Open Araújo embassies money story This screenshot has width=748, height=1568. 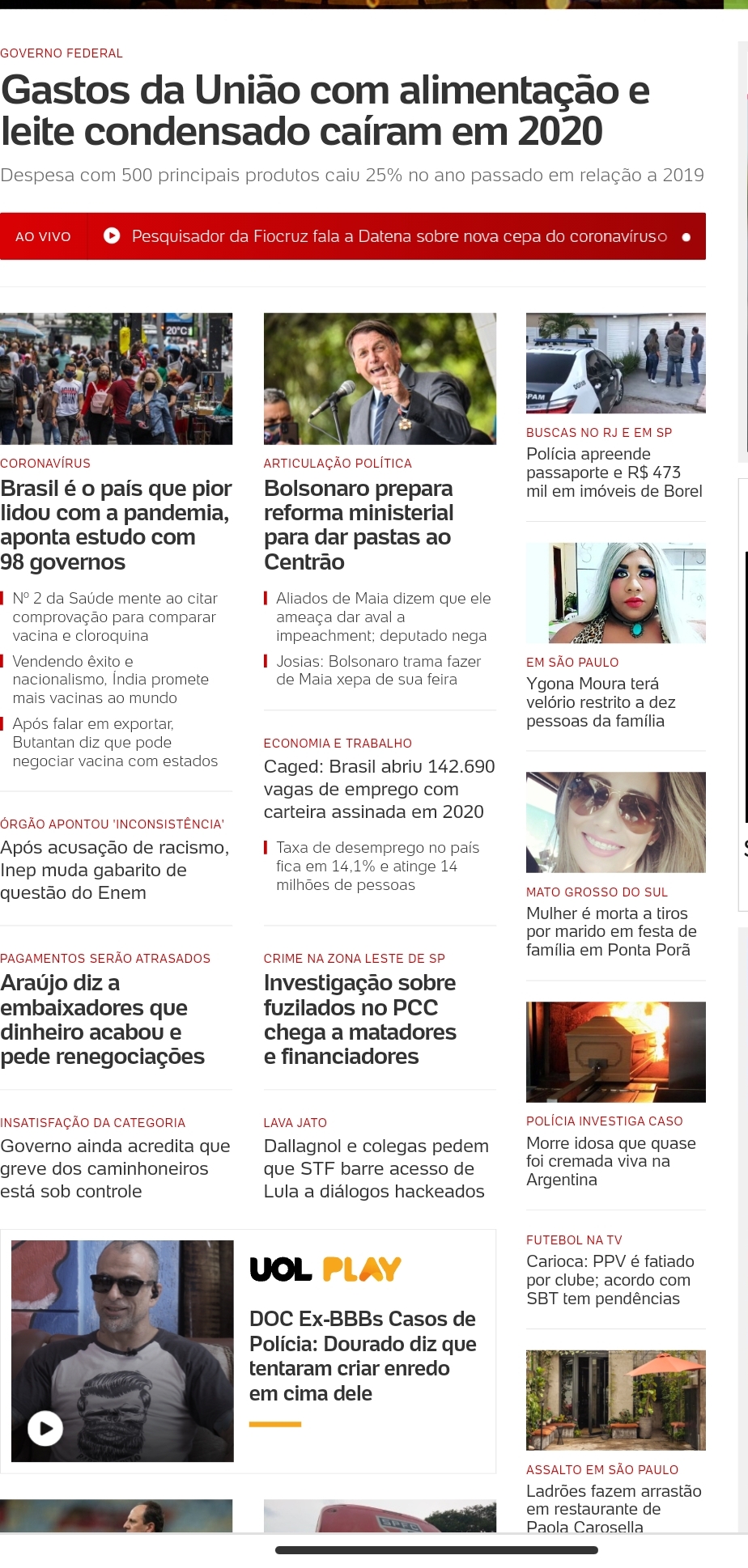[102, 1019]
